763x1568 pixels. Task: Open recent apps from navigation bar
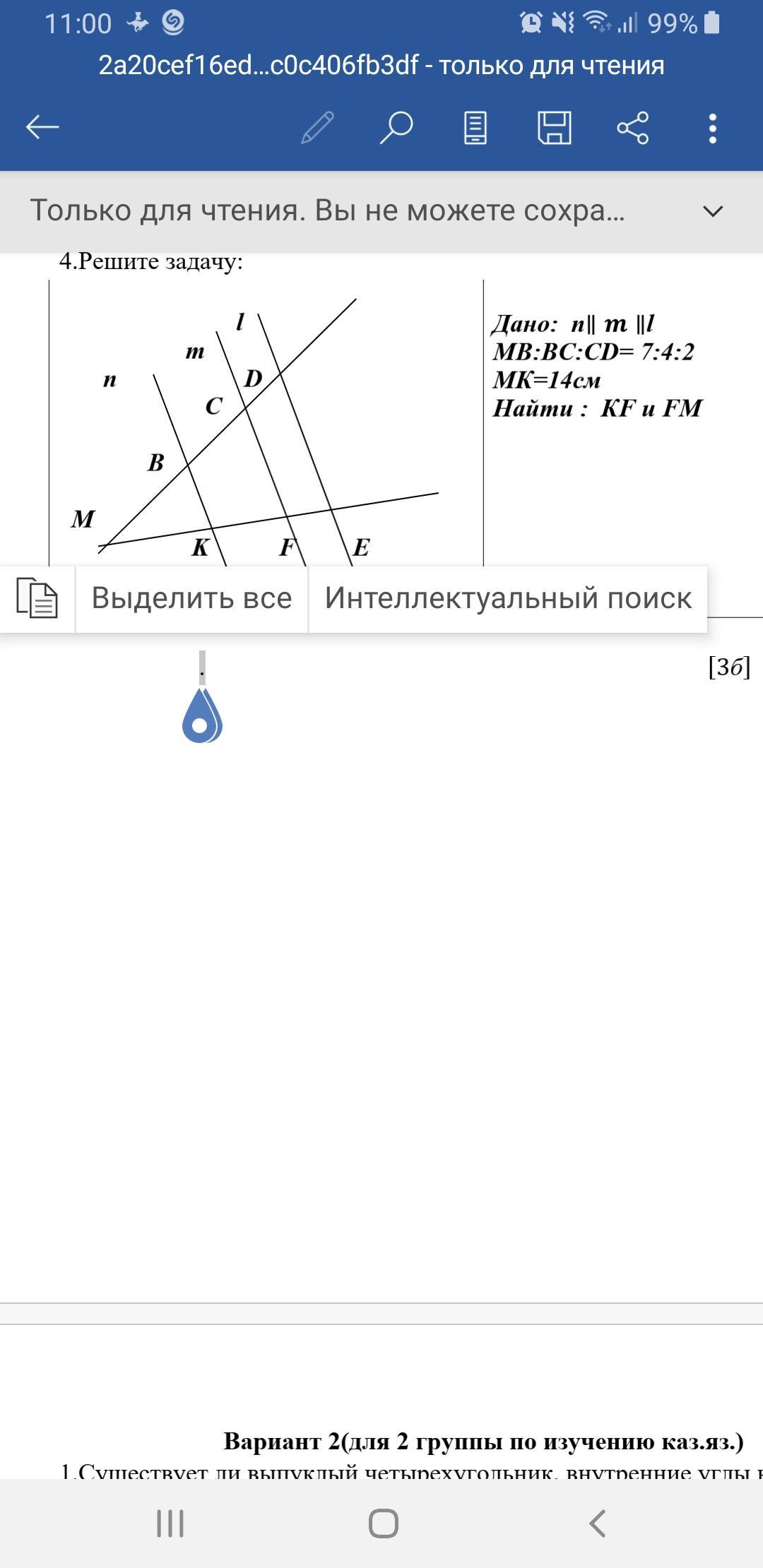point(170,1524)
